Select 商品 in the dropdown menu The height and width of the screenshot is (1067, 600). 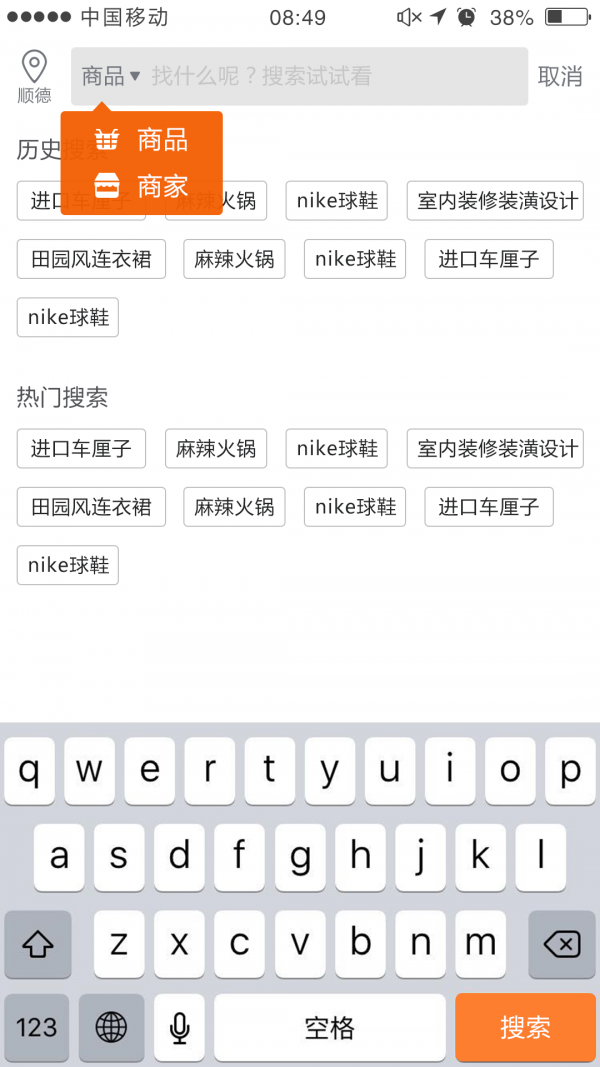click(142, 140)
